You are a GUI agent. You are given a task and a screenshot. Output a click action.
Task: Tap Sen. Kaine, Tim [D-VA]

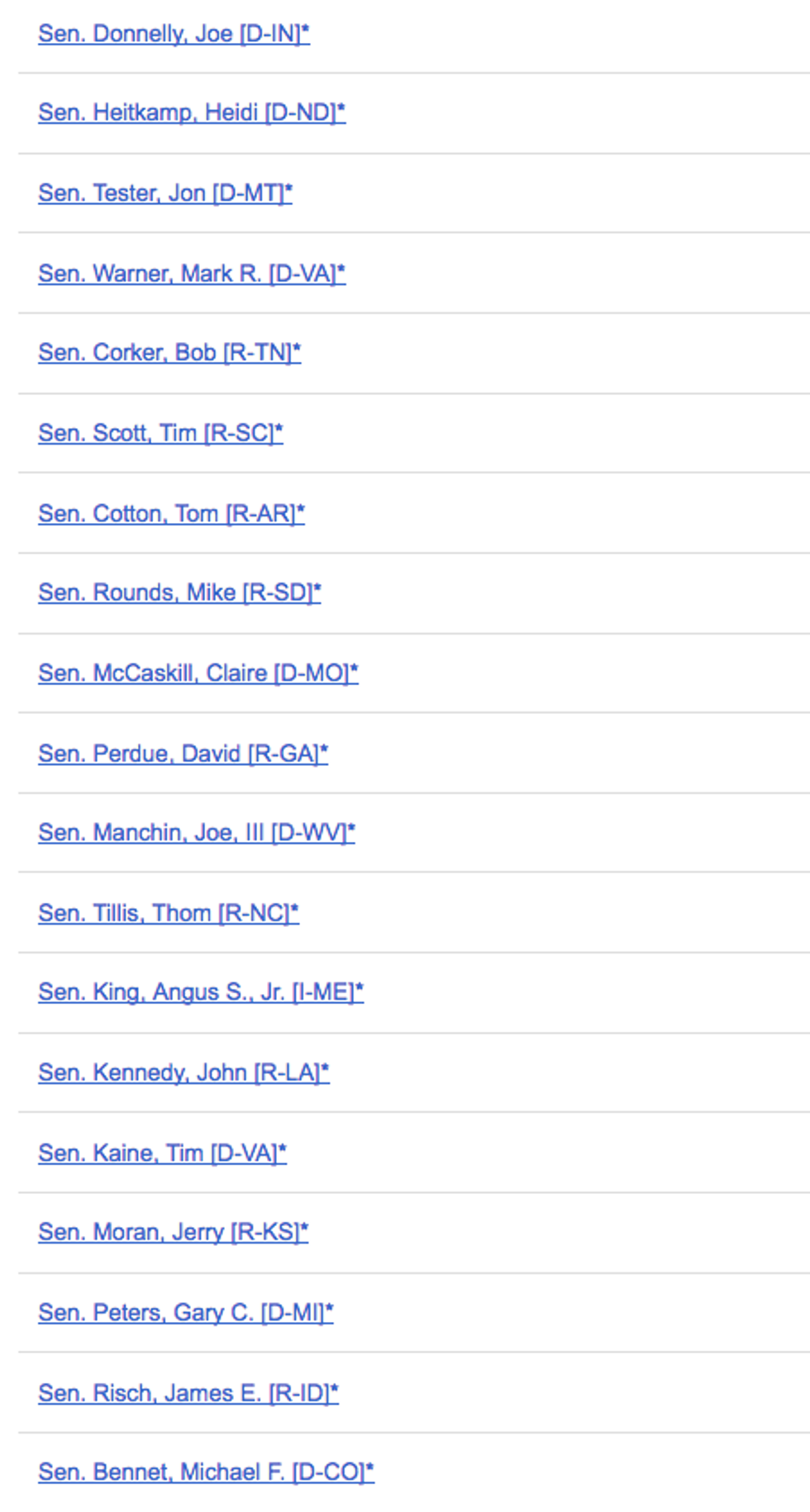coord(162,1153)
